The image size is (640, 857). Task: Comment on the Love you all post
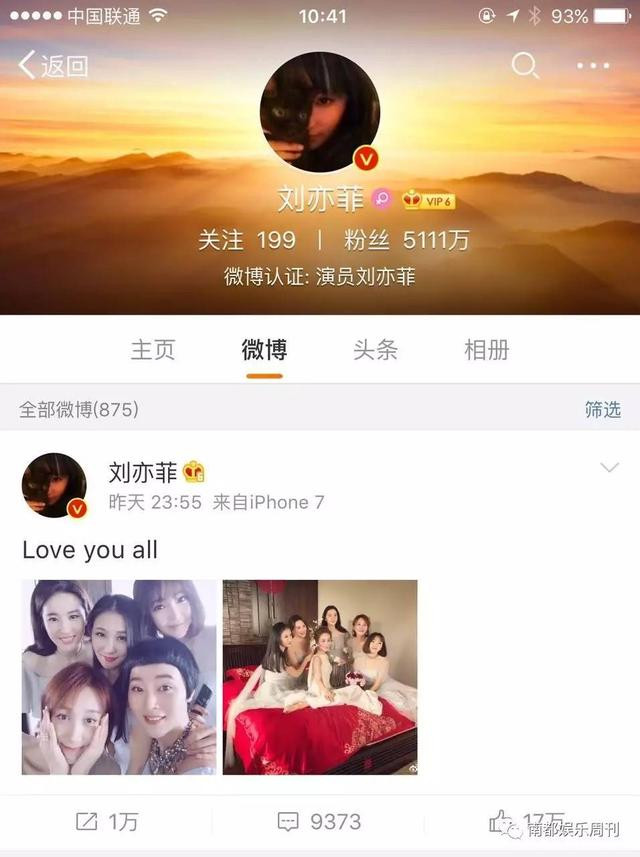[320, 822]
